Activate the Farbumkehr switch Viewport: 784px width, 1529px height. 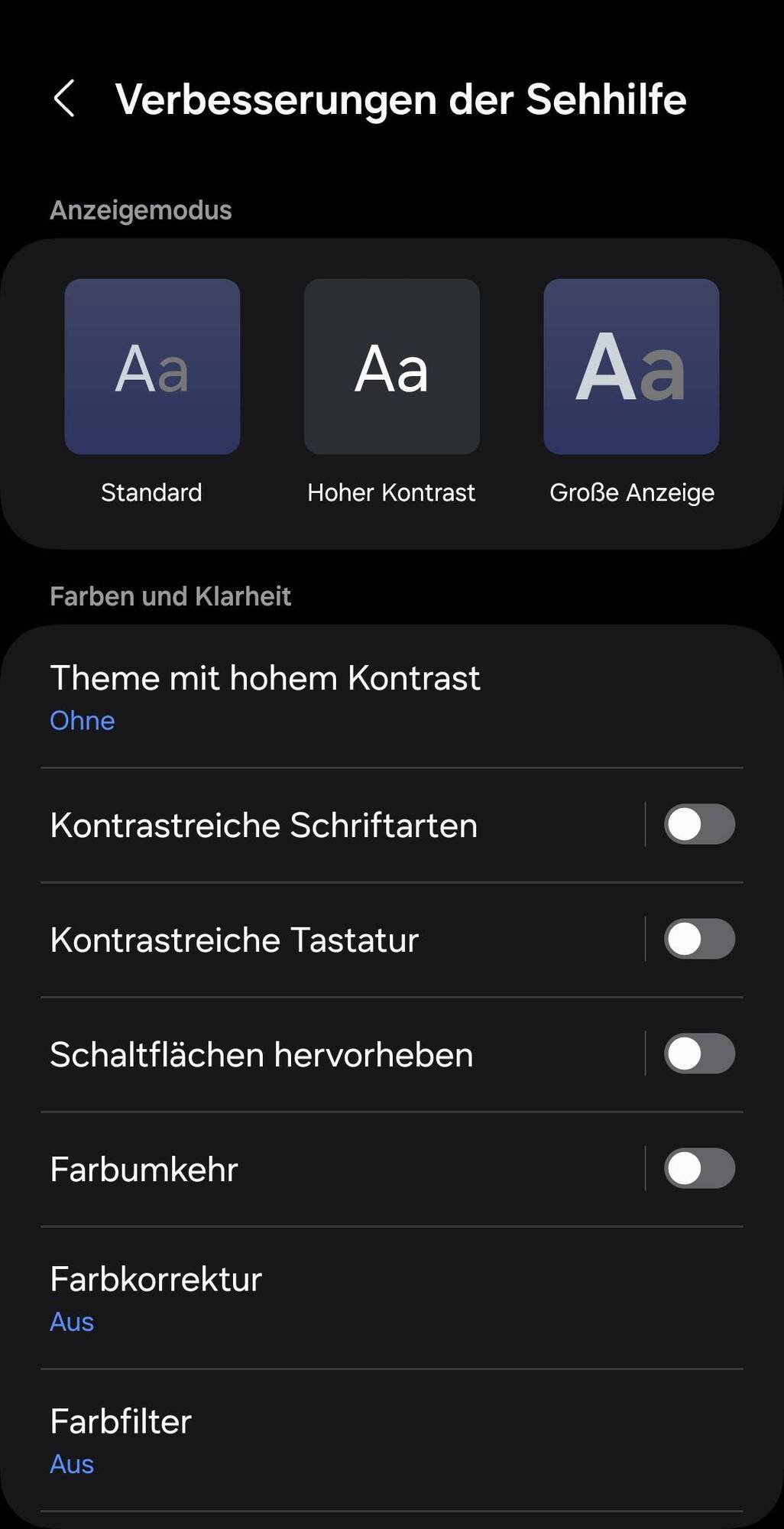[698, 1168]
